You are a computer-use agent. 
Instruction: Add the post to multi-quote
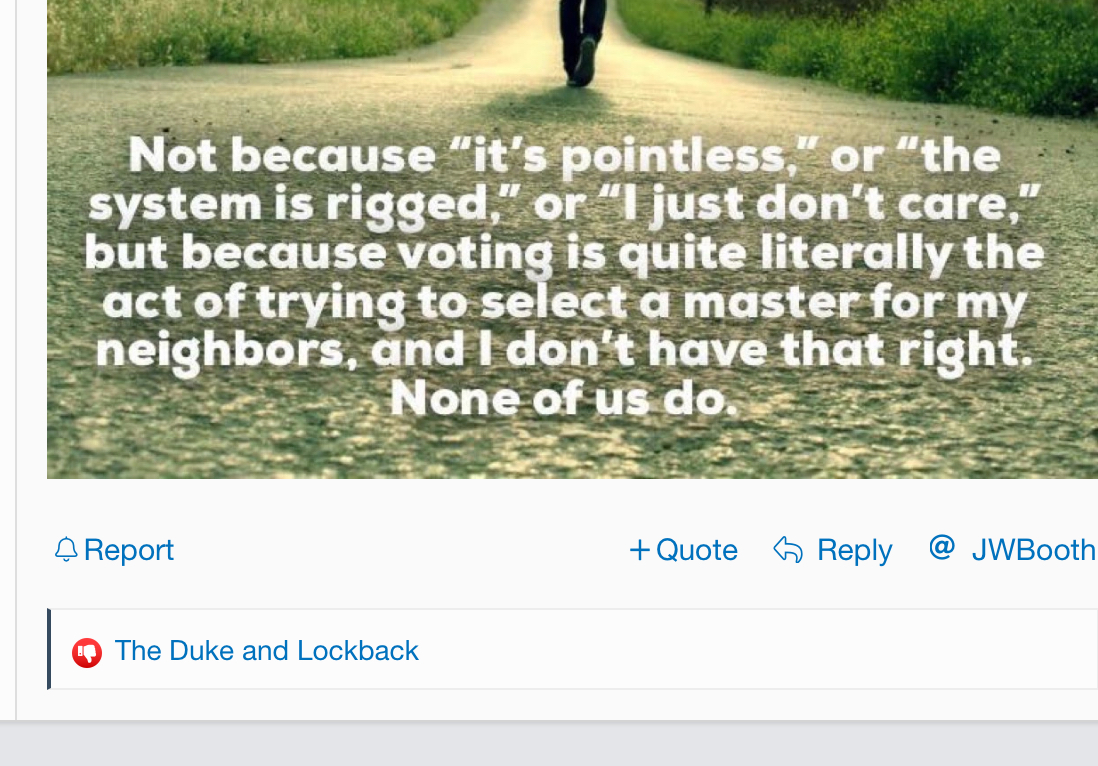pyautogui.click(x=683, y=550)
